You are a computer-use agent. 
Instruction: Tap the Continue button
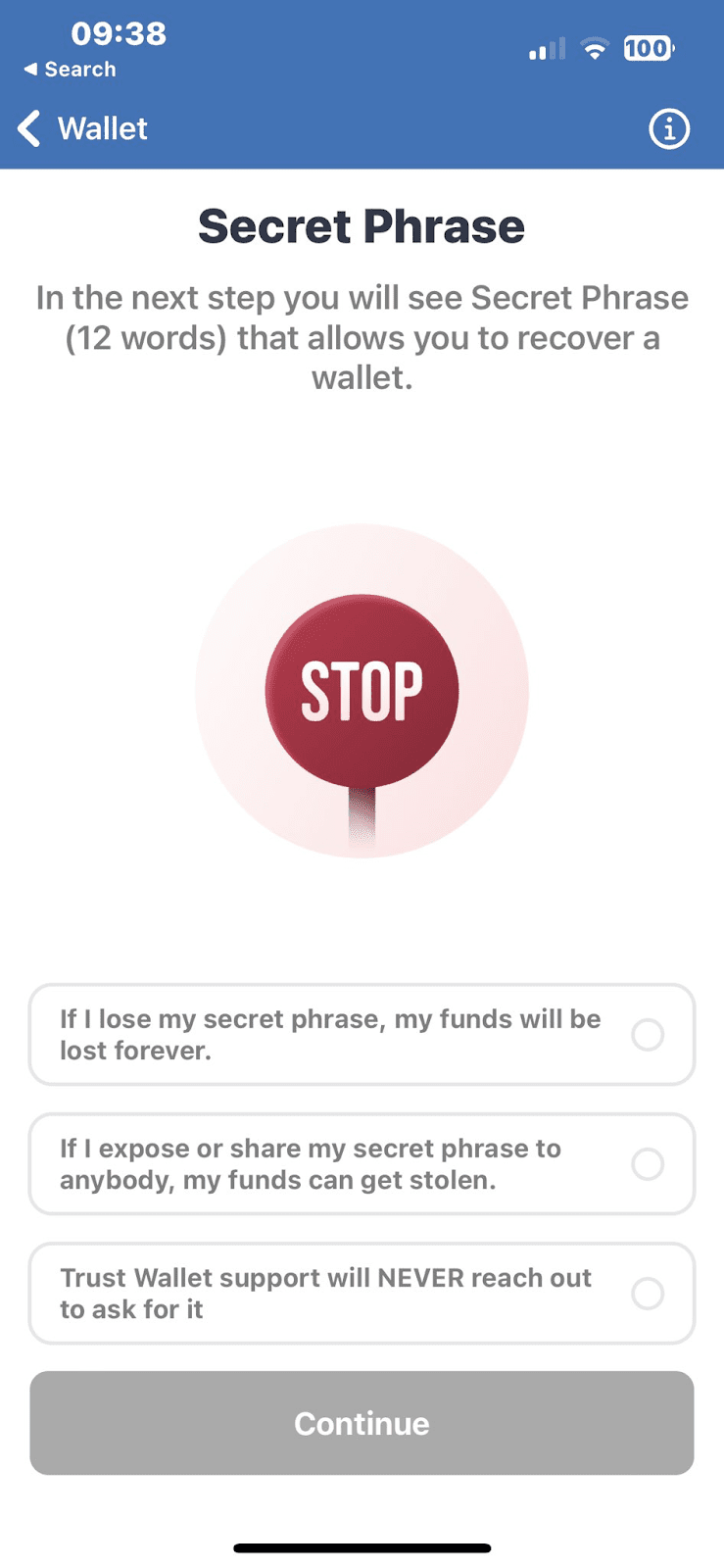(x=362, y=1423)
